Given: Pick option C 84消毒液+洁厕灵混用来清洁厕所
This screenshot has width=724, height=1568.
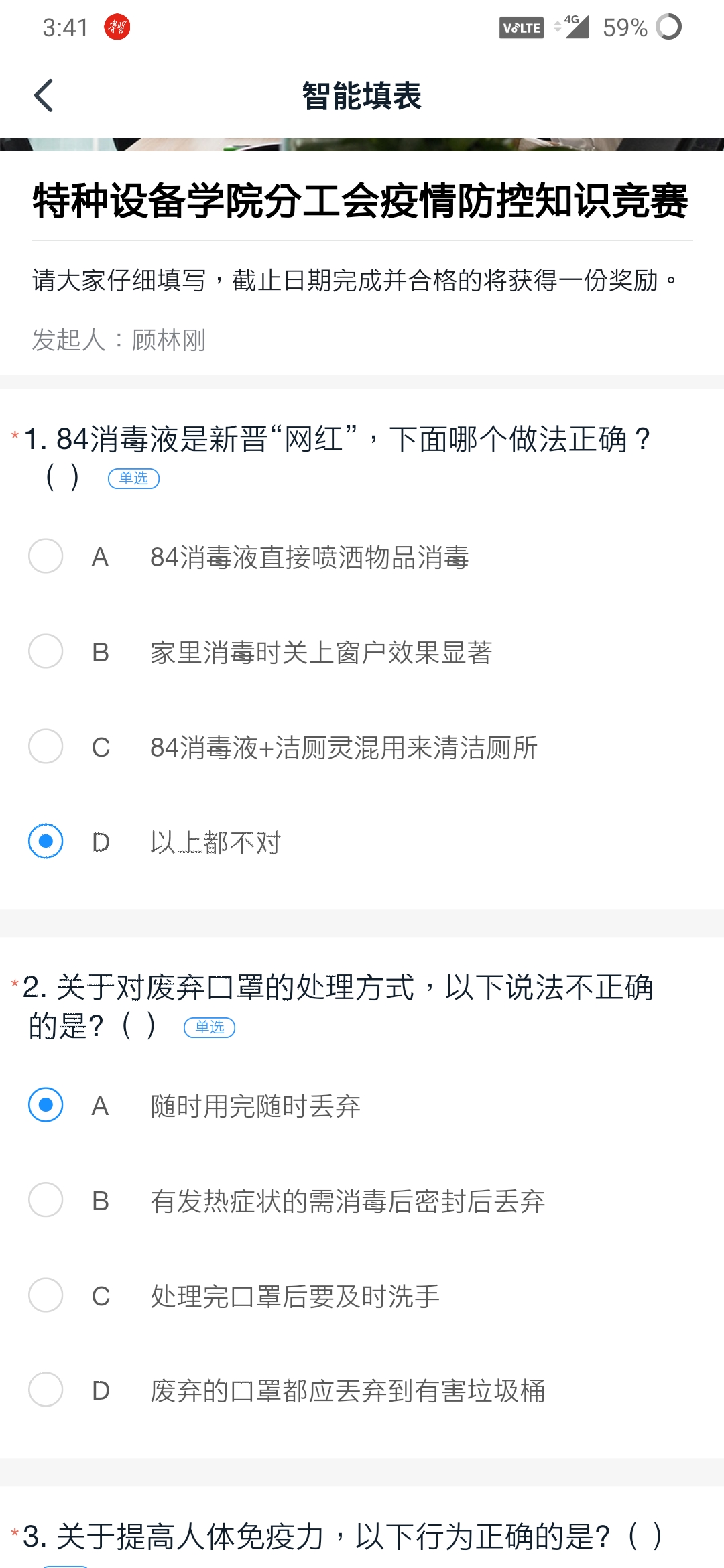Looking at the screenshot, I should [46, 746].
